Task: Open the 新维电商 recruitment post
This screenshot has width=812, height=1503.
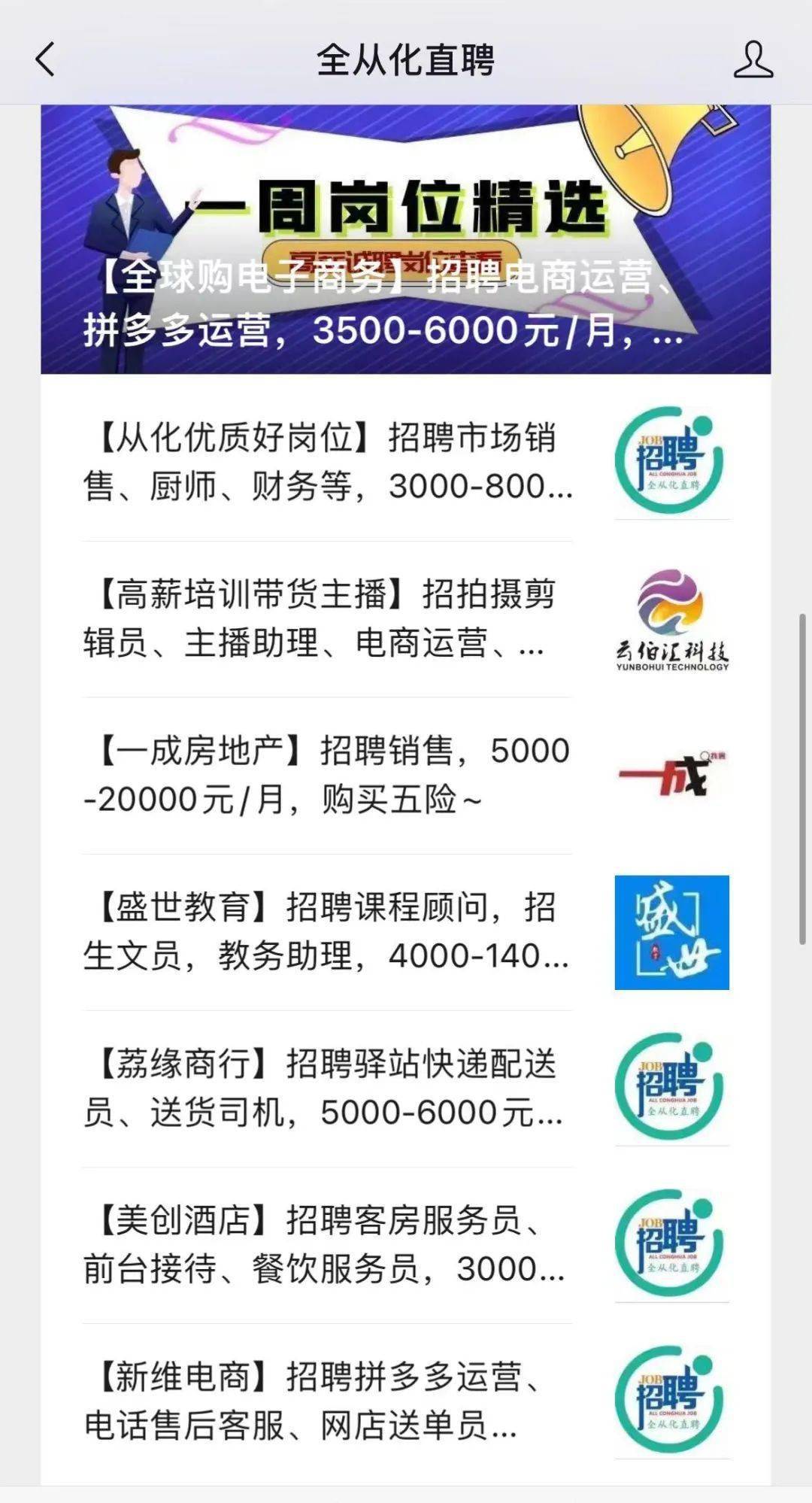Action: (328, 1401)
